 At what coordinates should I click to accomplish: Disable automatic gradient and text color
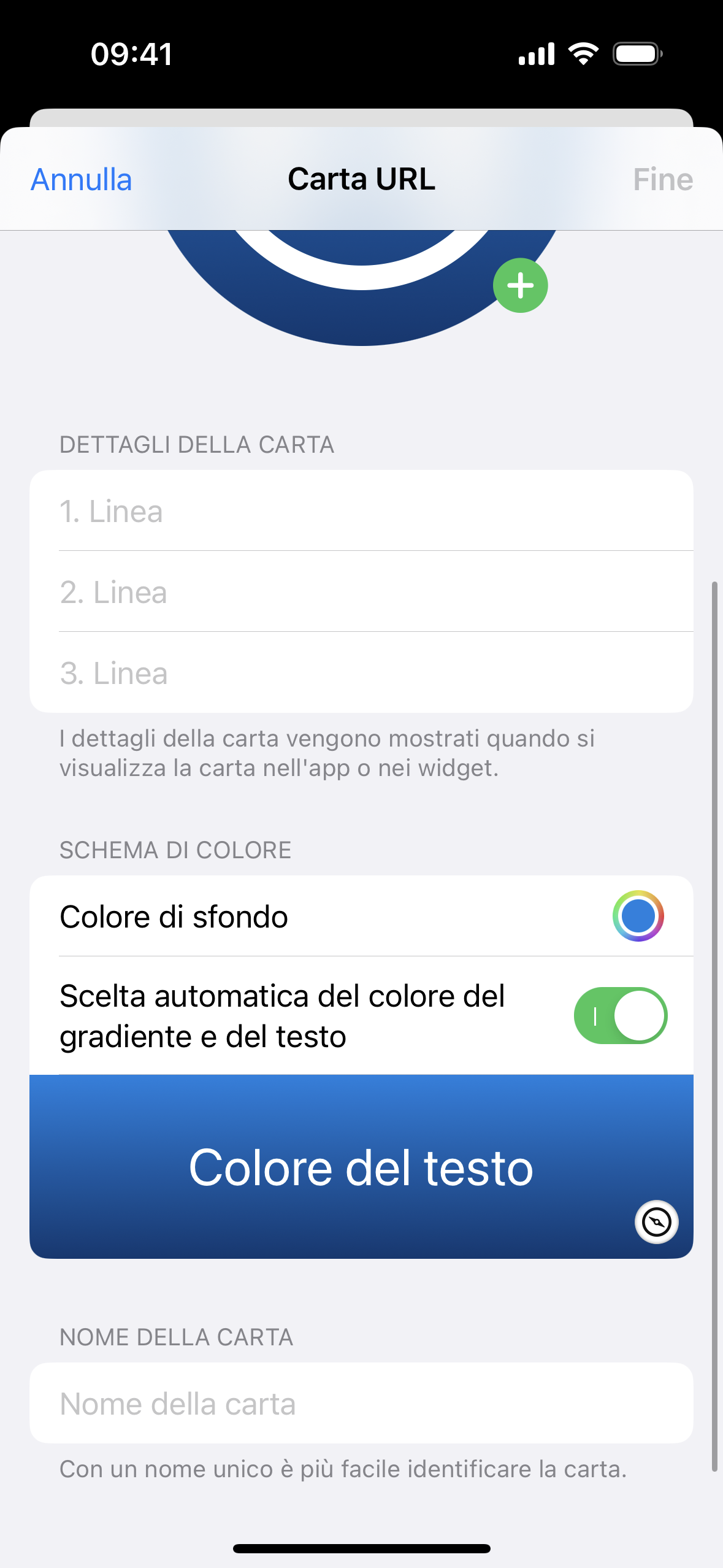pyautogui.click(x=620, y=1015)
